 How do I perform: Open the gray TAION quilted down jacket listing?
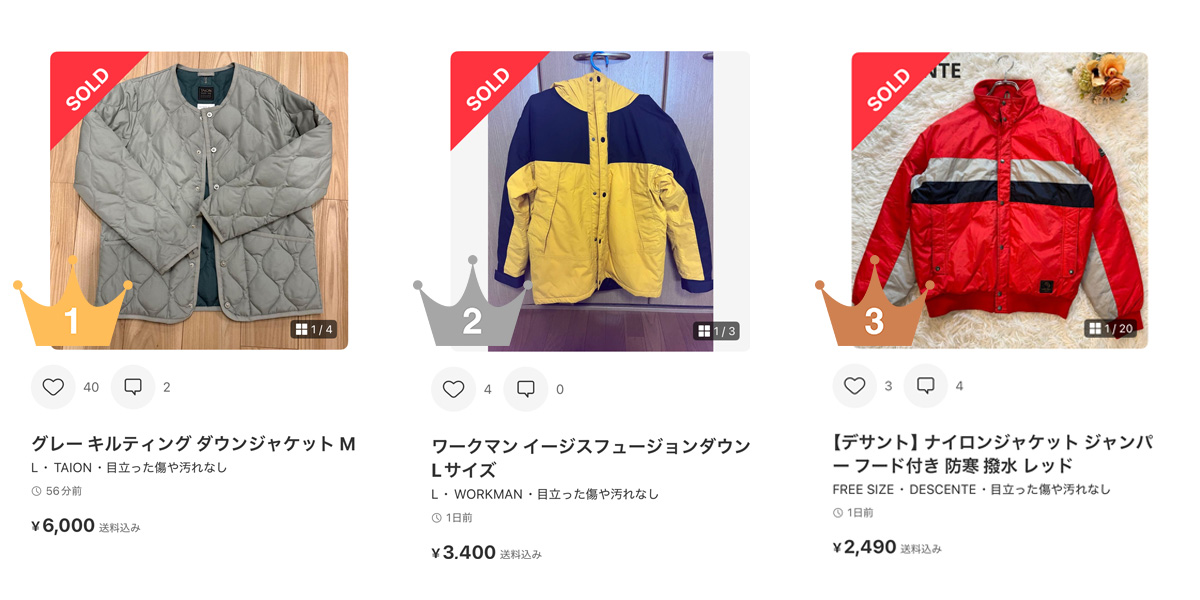199,200
